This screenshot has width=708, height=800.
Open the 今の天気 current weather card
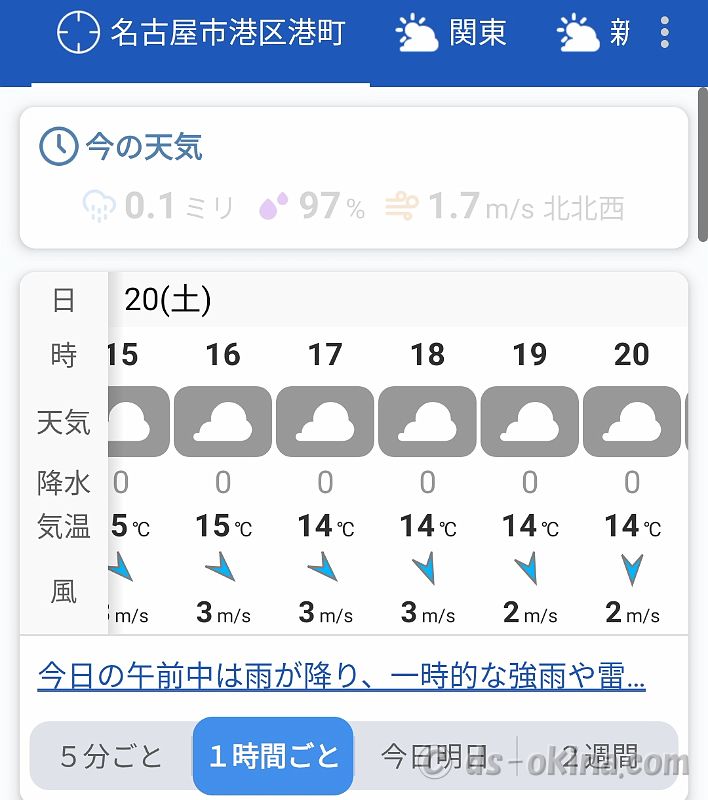354,178
